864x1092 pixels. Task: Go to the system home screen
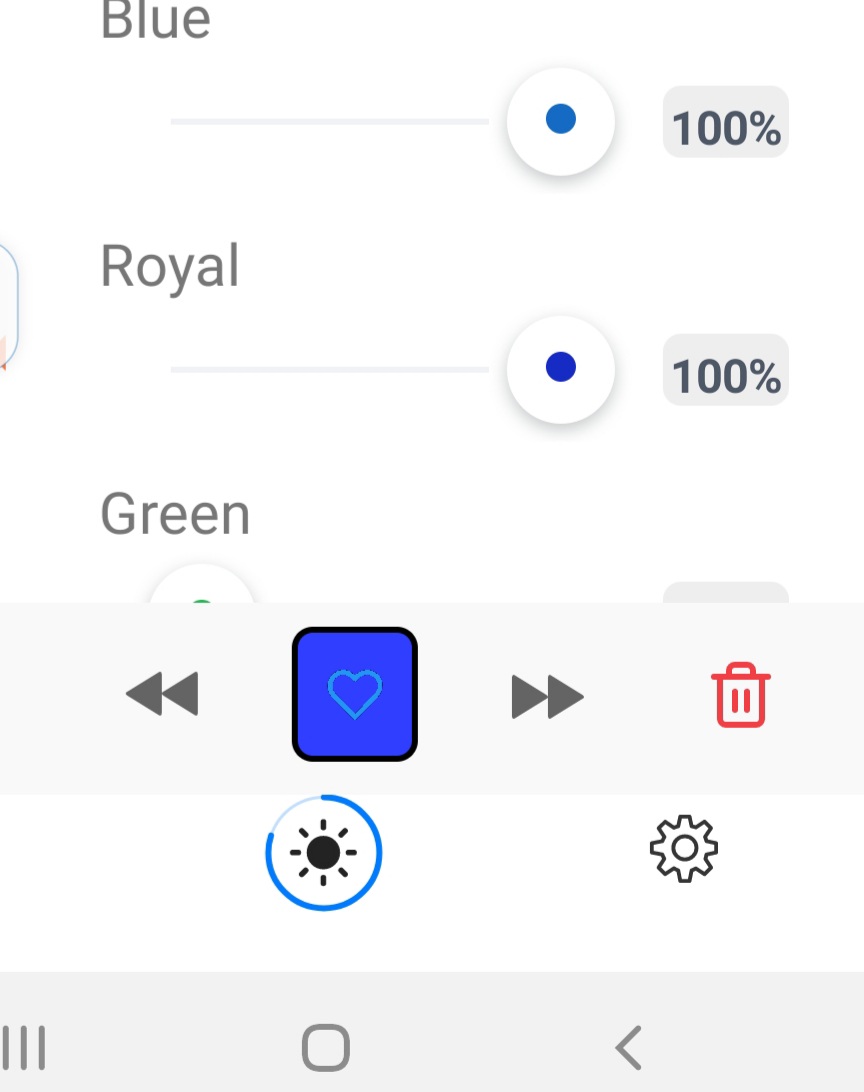[326, 1048]
